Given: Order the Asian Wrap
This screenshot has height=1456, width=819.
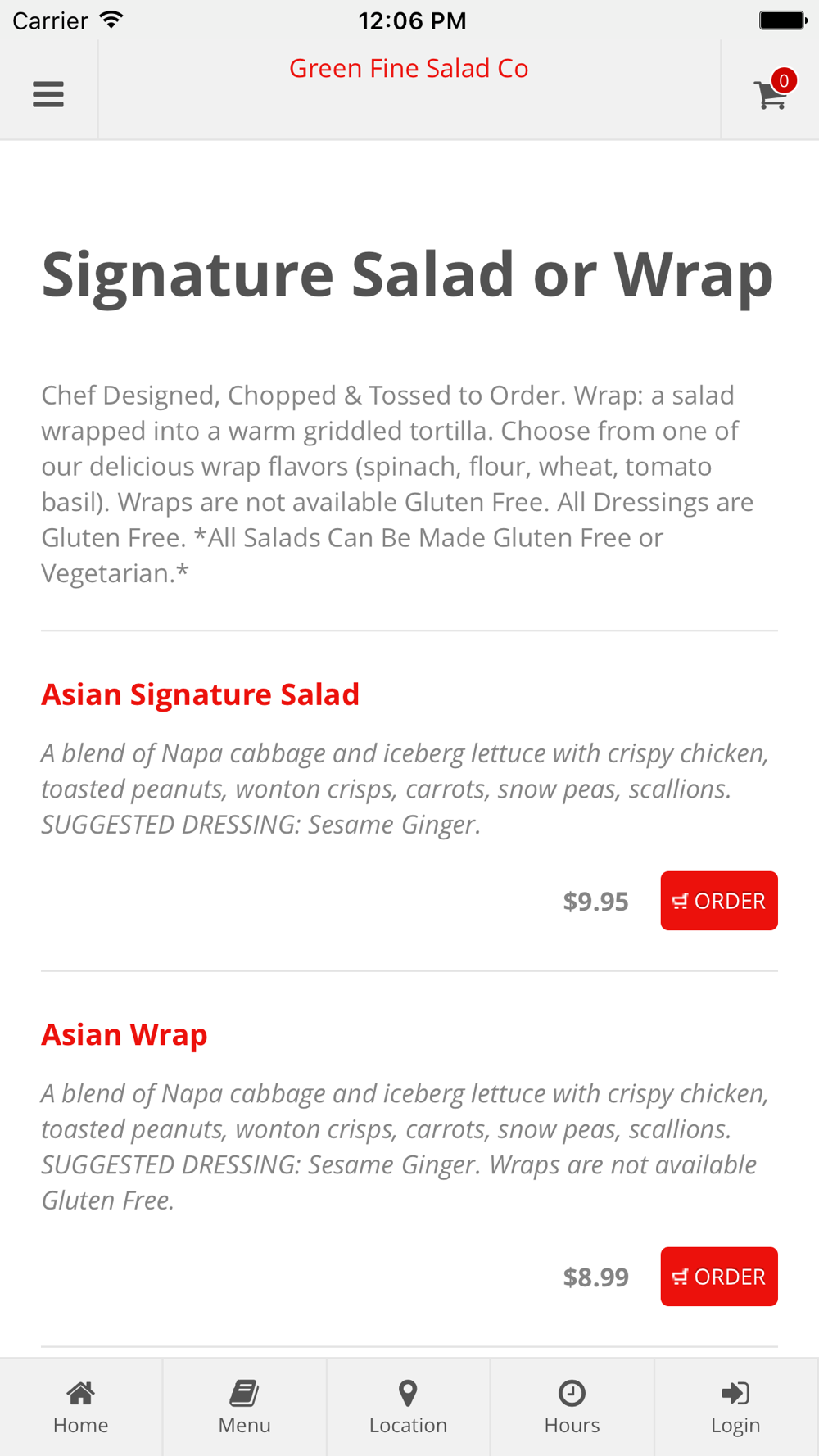Looking at the screenshot, I should click(719, 1277).
